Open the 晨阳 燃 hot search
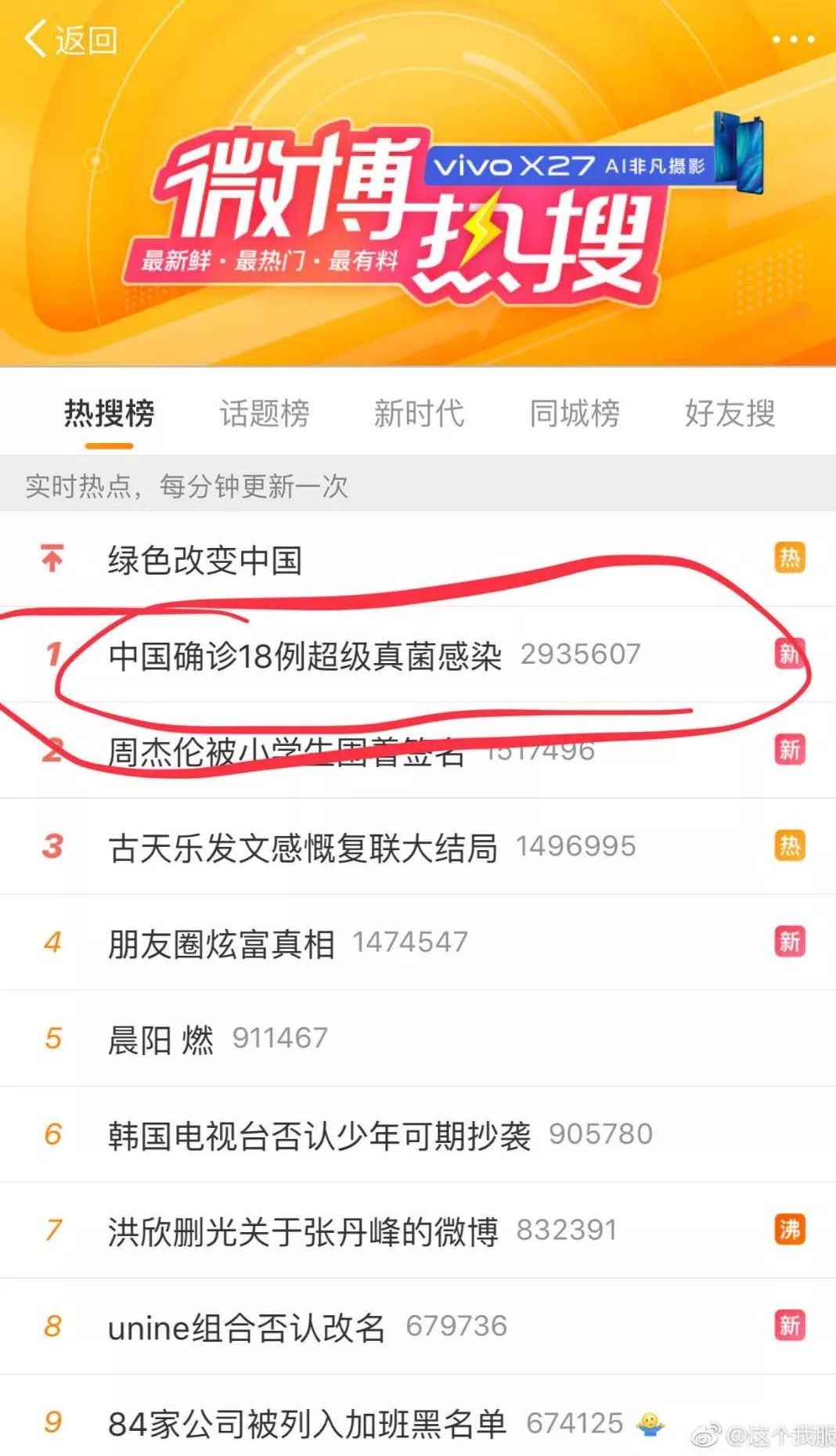This screenshot has height=1456, width=836. tap(160, 1040)
